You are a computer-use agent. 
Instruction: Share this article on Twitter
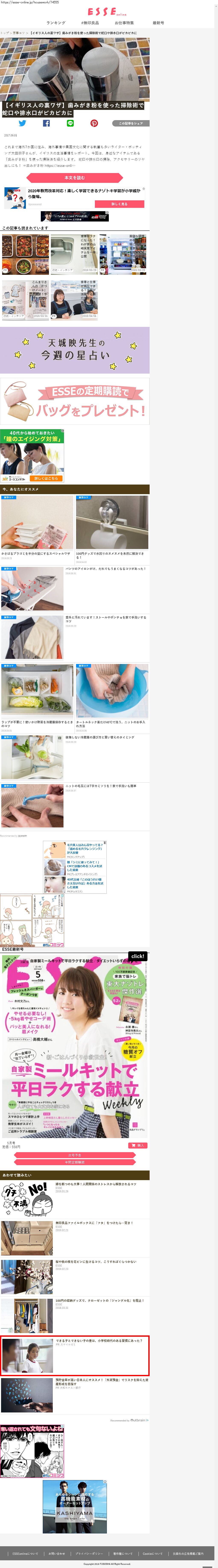pyautogui.click(x=22, y=123)
